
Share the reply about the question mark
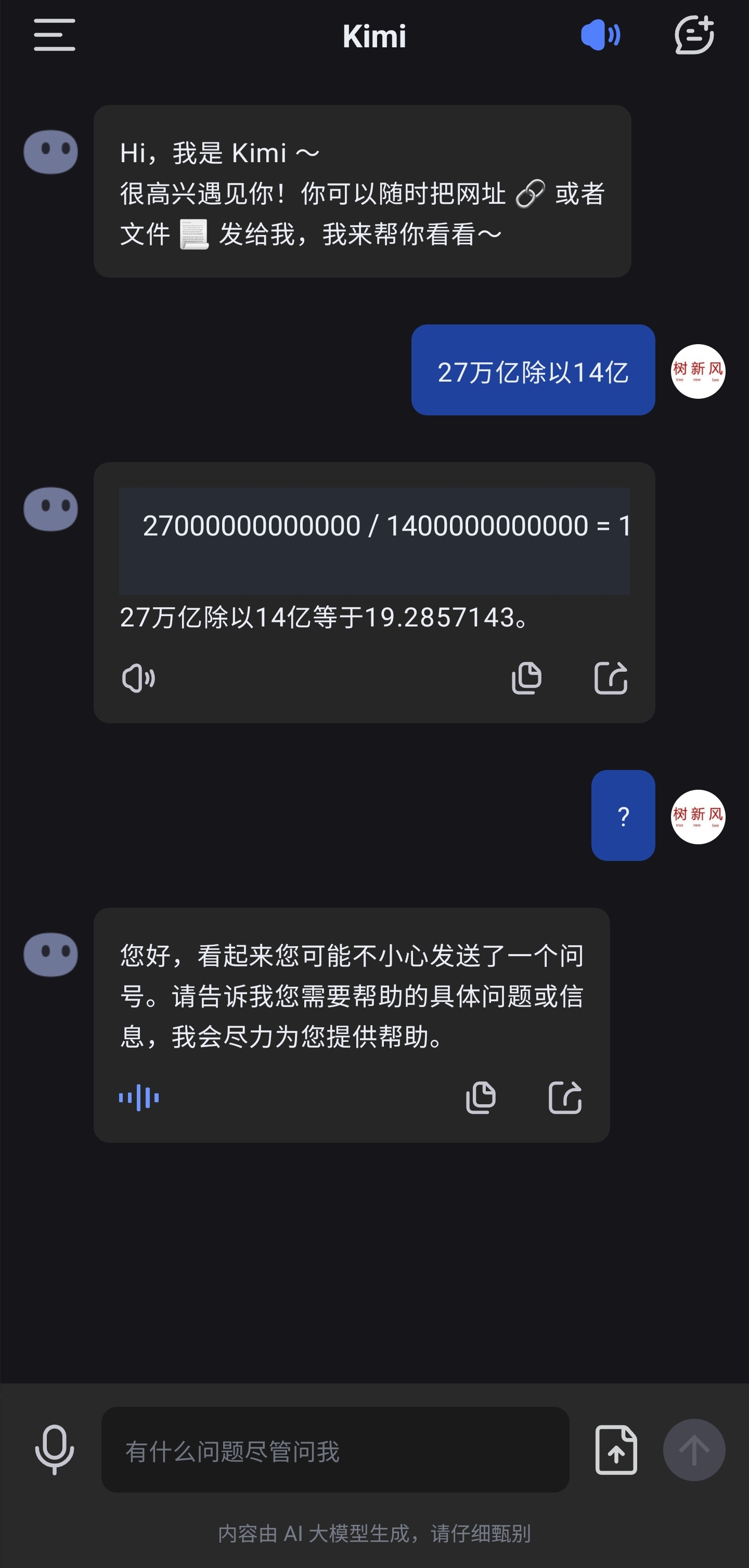coord(564,1097)
